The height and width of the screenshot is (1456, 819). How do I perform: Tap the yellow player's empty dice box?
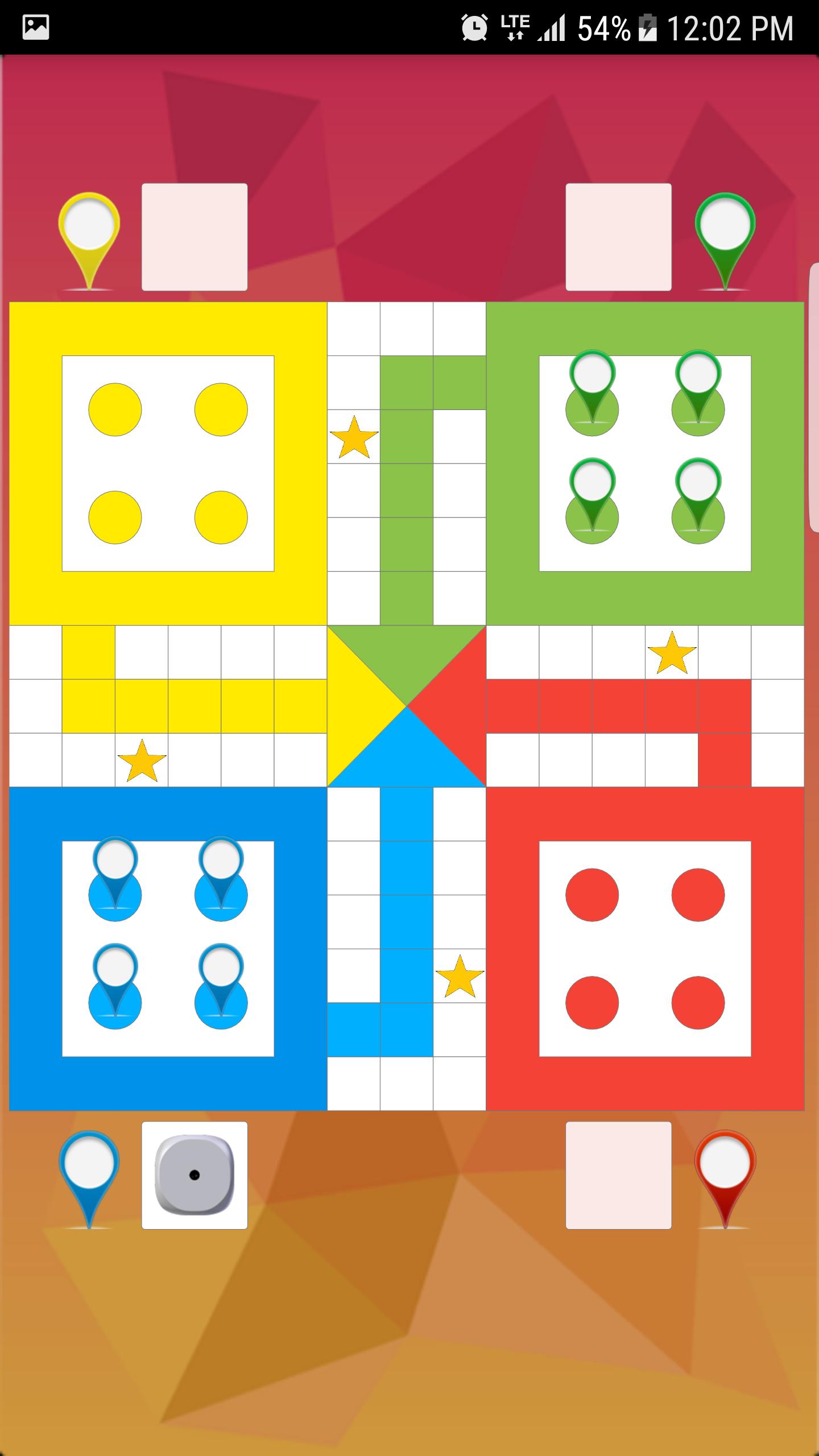tap(195, 237)
